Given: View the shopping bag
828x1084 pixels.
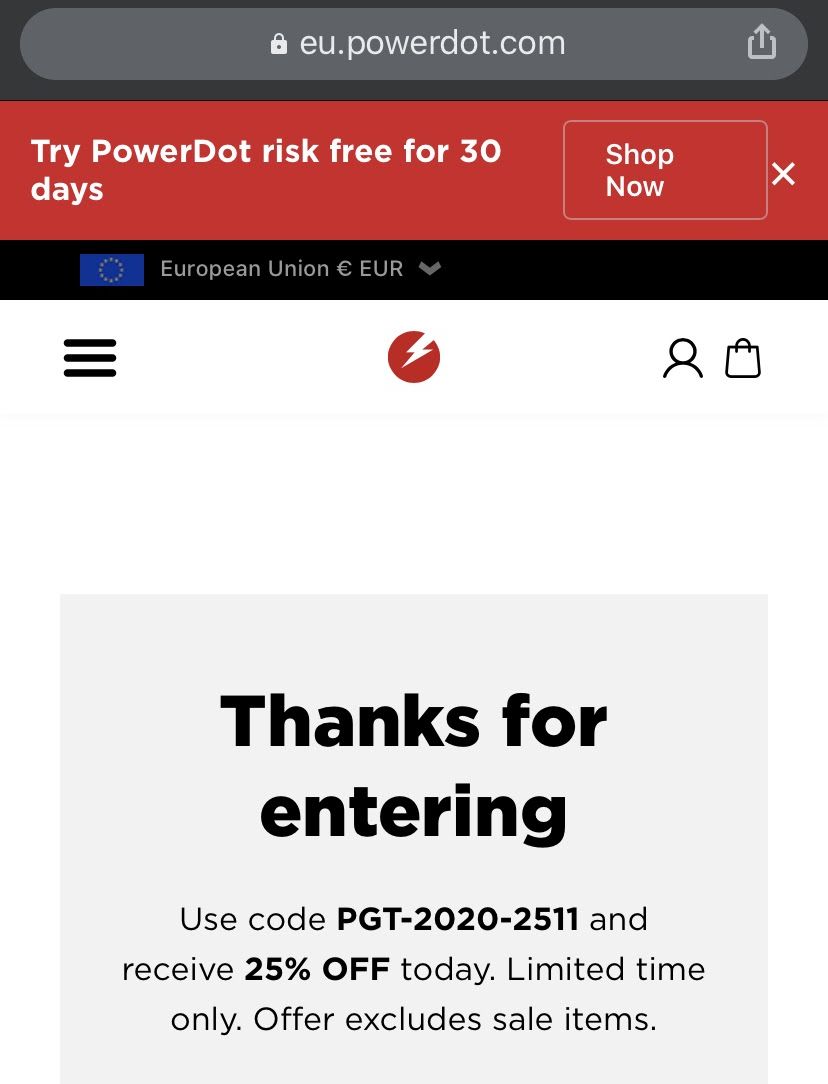Looking at the screenshot, I should (743, 357).
